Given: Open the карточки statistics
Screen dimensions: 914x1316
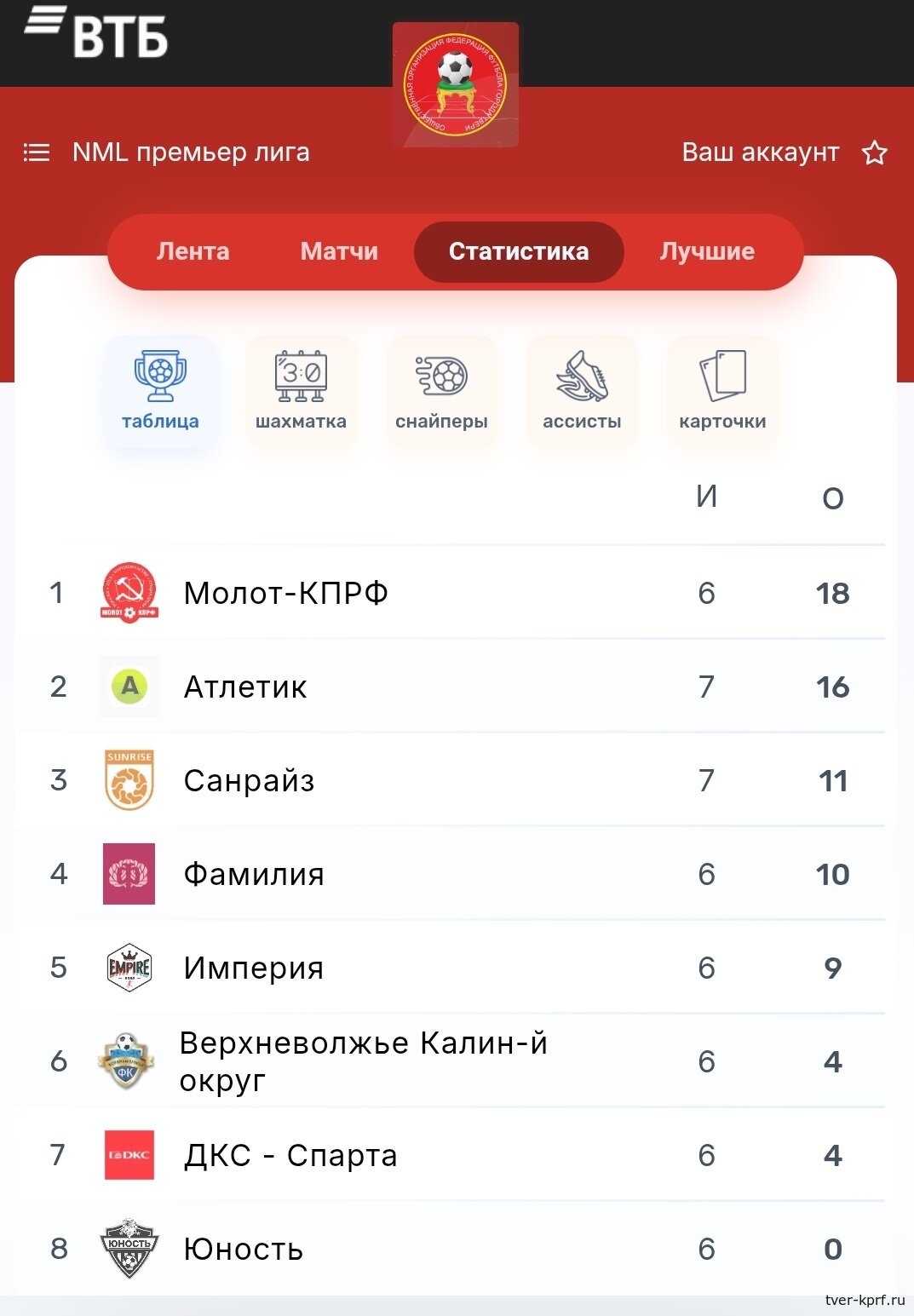Looking at the screenshot, I should pos(722,391).
